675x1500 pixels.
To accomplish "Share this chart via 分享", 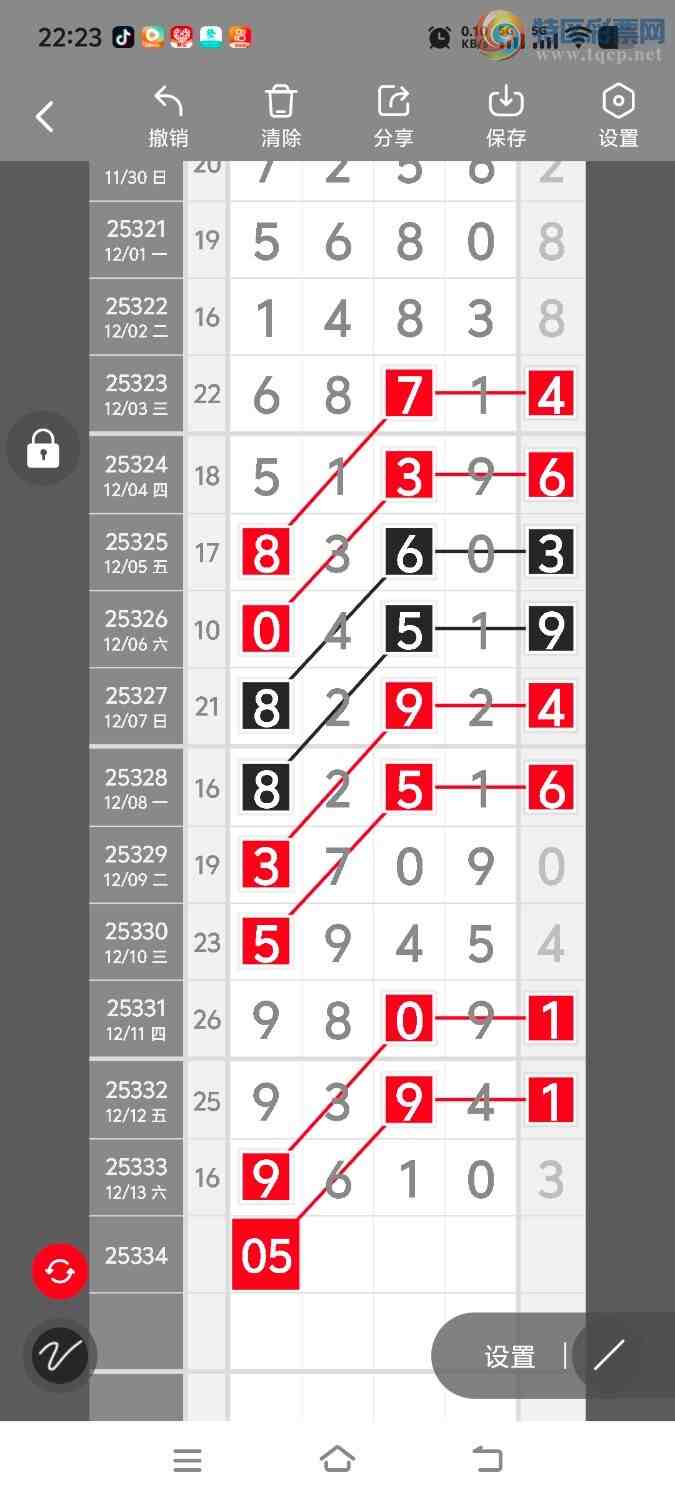I will click(393, 116).
